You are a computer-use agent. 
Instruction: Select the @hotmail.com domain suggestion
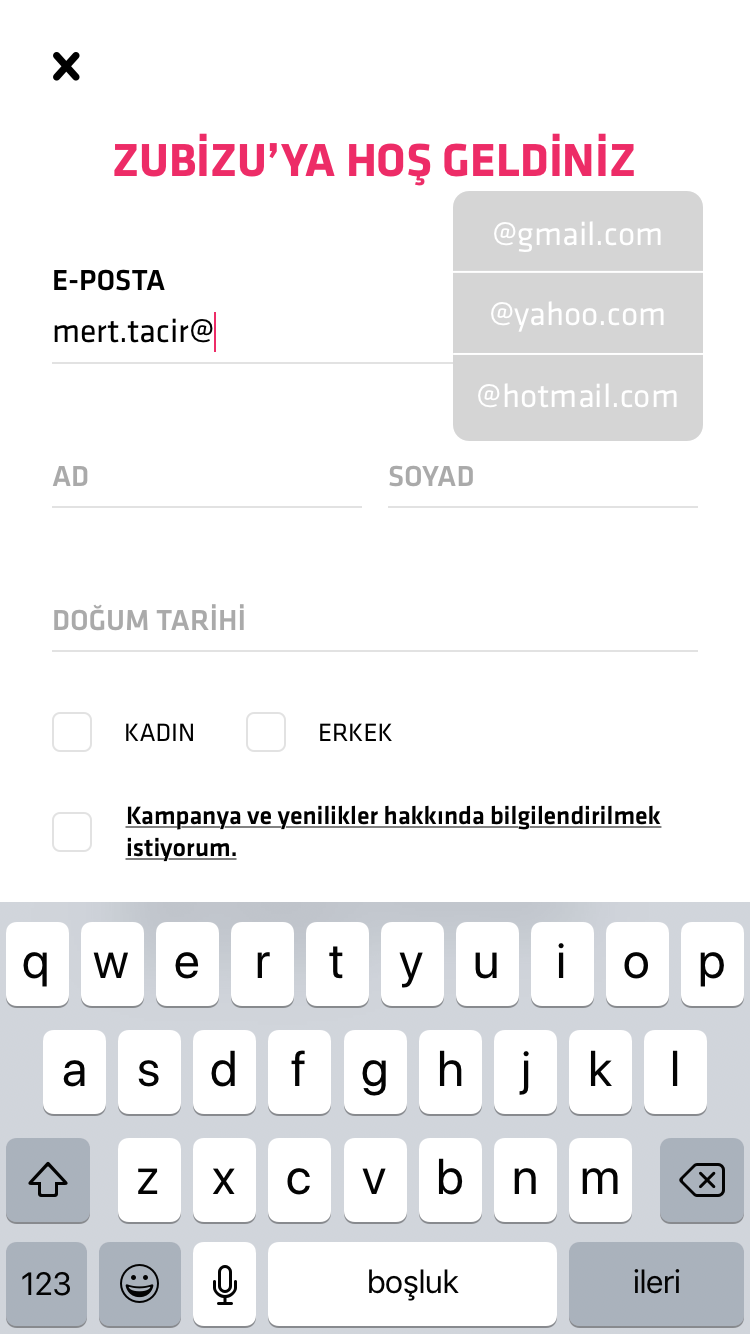coord(578,397)
